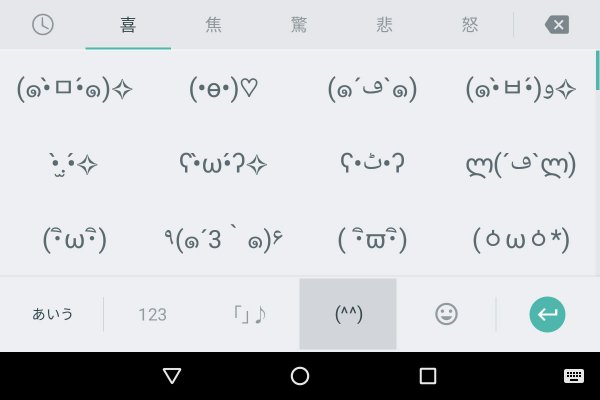The image size is (600, 400).
Task: Open recently used kaomoji clock tab
Action: click(x=42, y=24)
